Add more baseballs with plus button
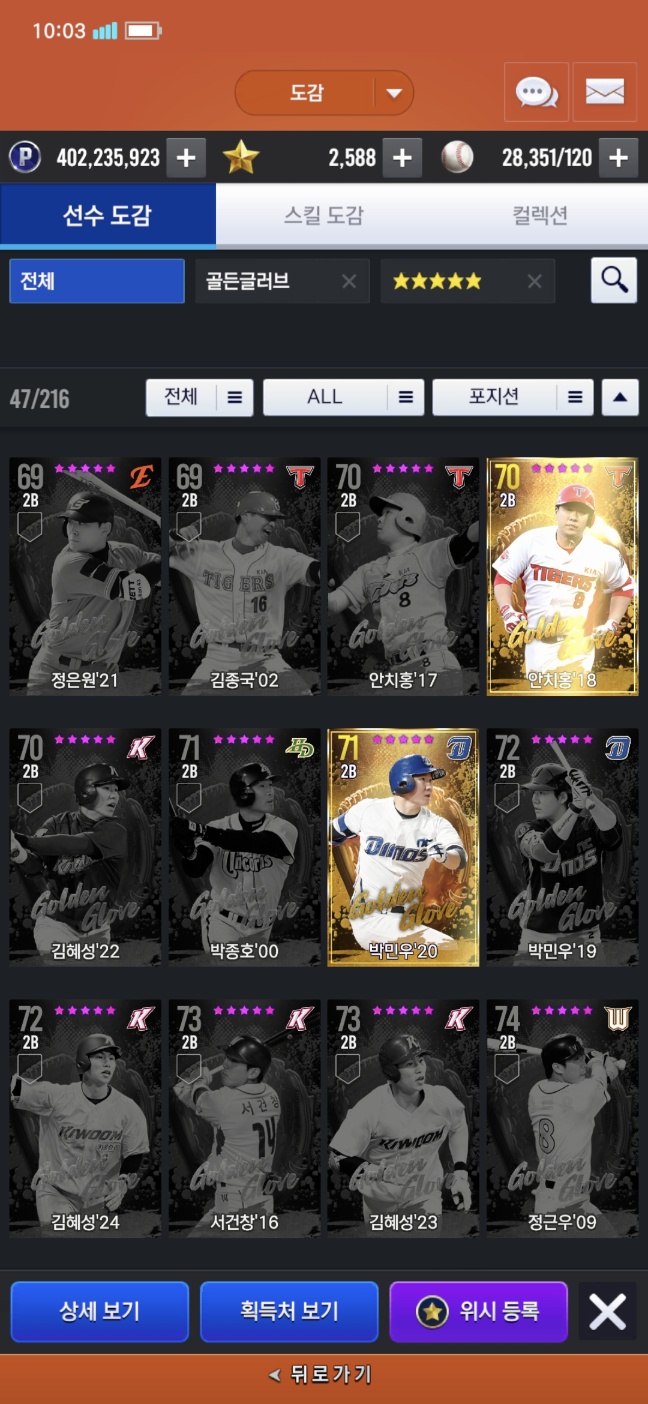Image resolution: width=648 pixels, height=1404 pixels. tap(619, 157)
